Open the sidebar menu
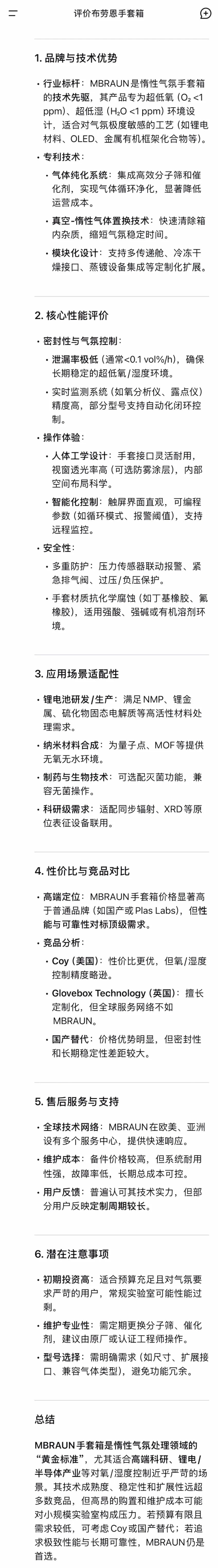The width and height of the screenshot is (218, 1568). [x=13, y=13]
